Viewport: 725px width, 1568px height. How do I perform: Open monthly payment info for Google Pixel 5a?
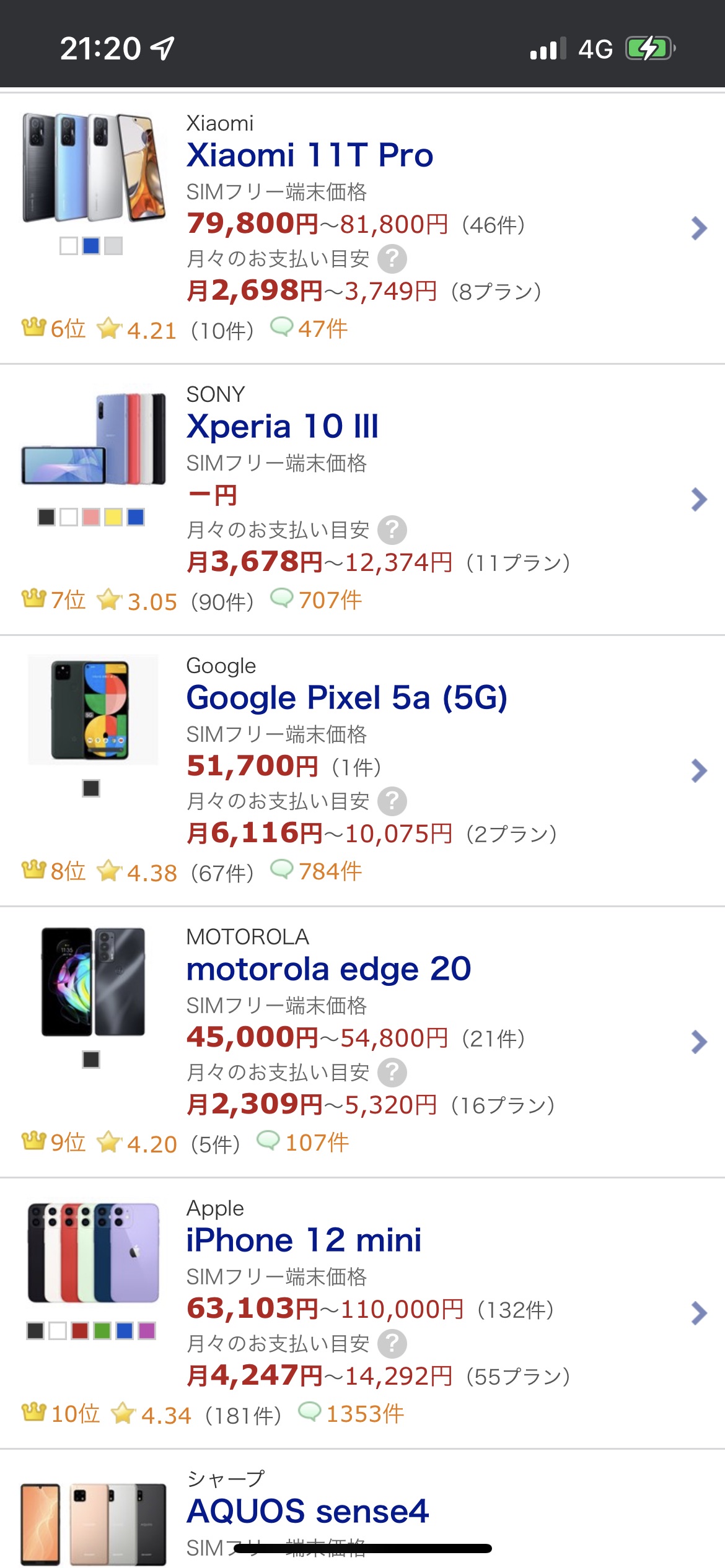[x=392, y=801]
